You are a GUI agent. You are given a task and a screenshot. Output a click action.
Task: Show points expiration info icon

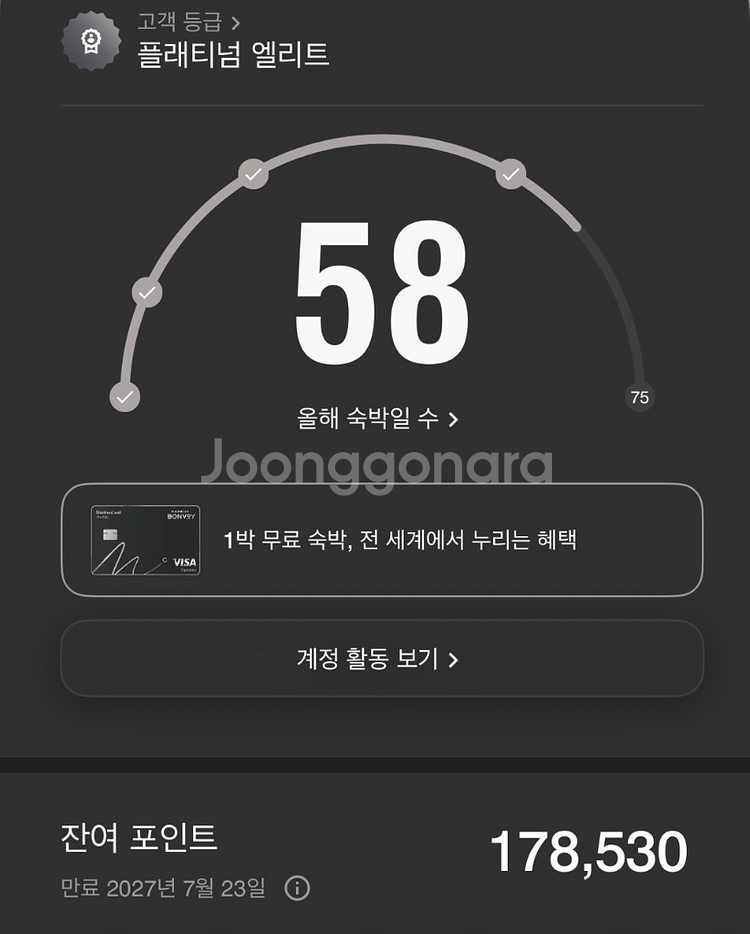point(297,888)
